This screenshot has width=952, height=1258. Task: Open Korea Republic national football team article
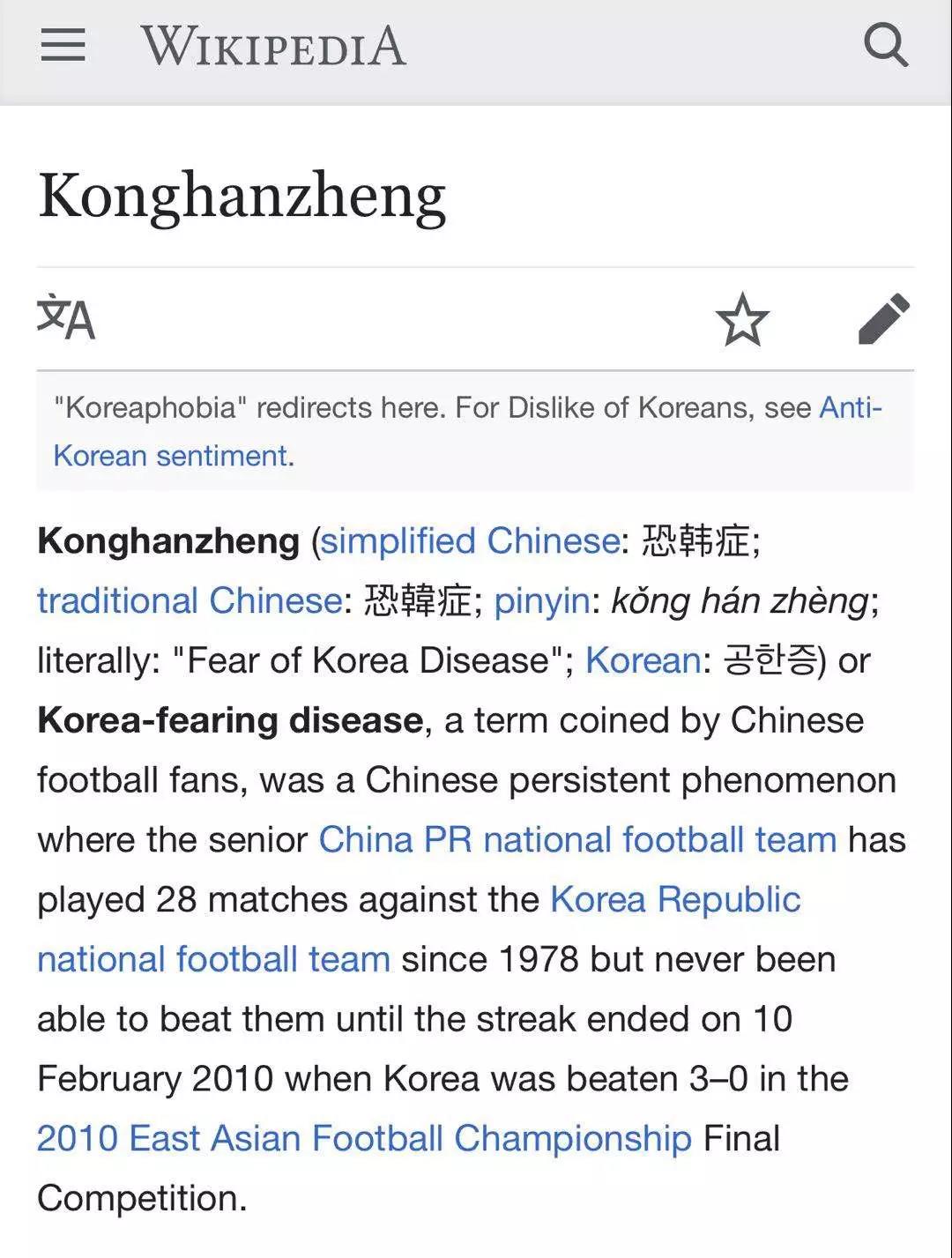pyautogui.click(x=674, y=900)
